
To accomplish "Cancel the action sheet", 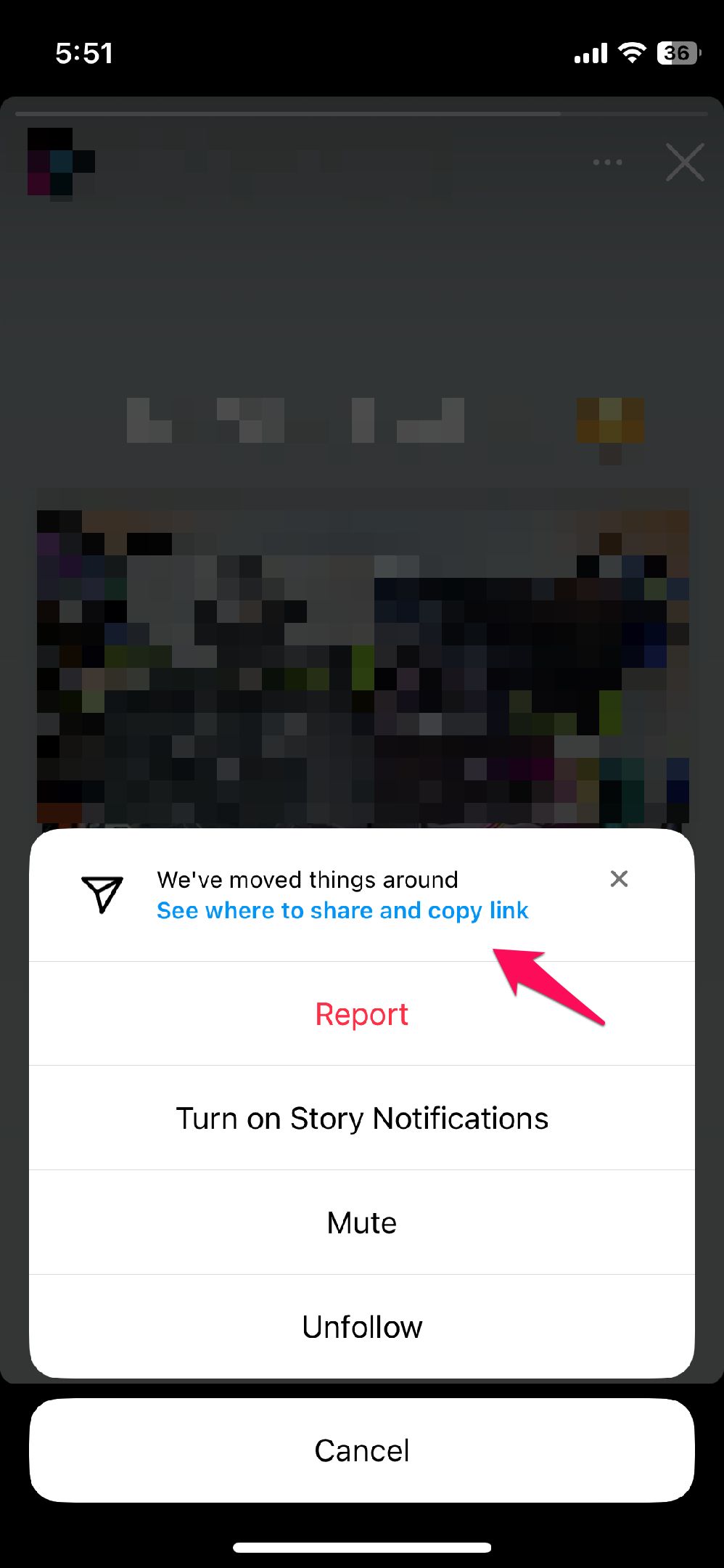I will coord(362,1450).
